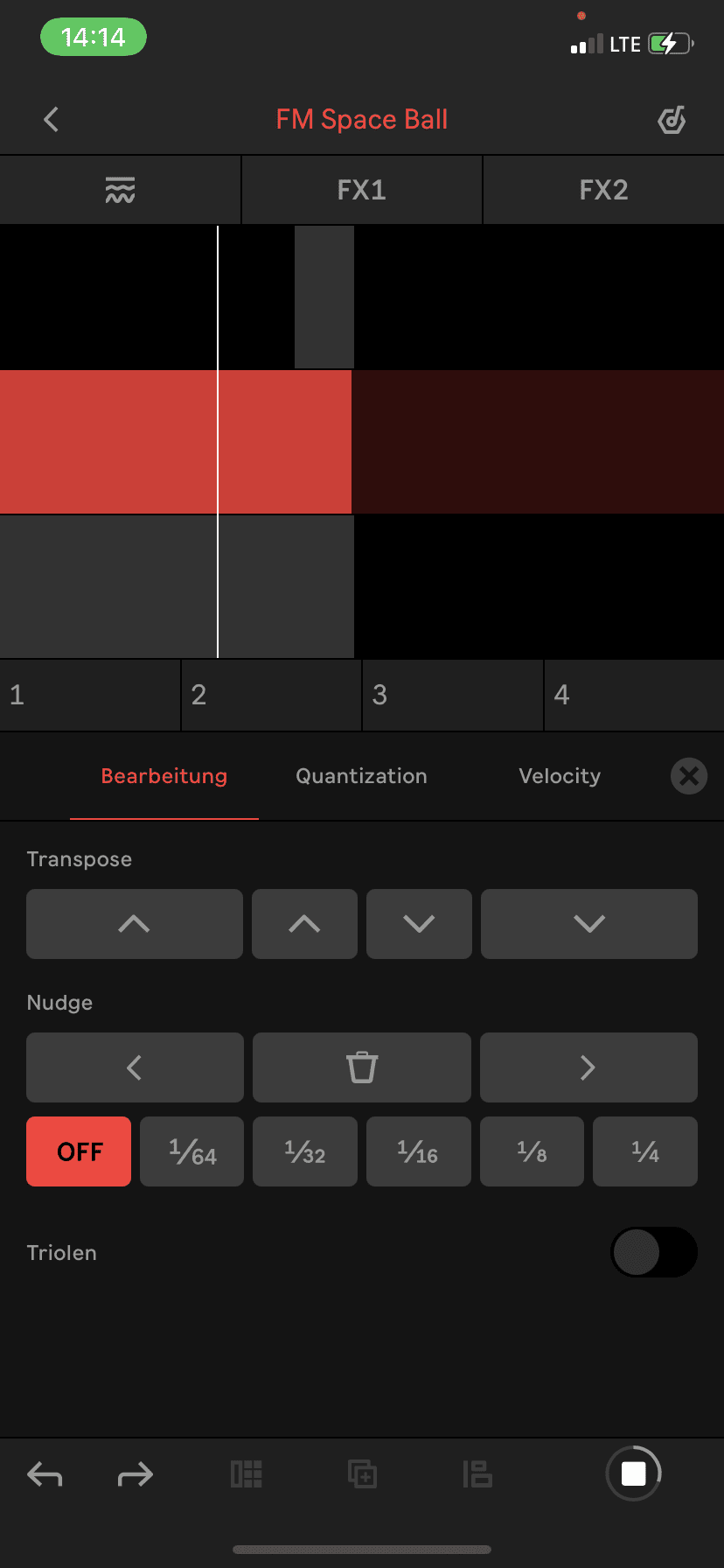Screen dimensions: 724x1568
Task: Redo the last action
Action: (135, 1475)
